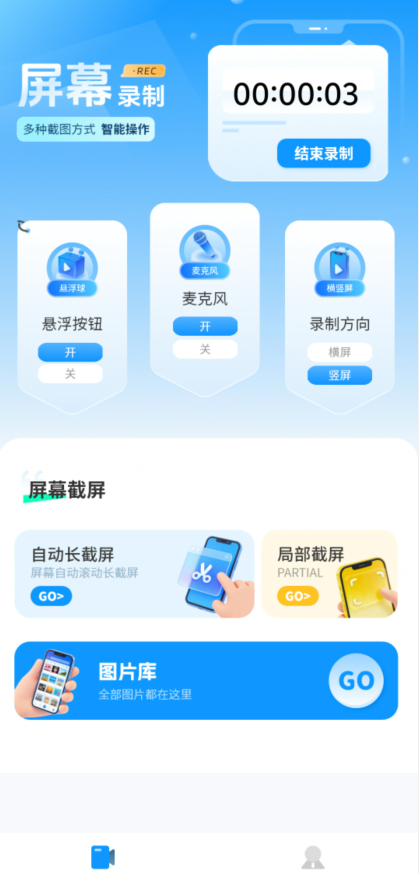Tap 结束录制 to stop recording
419x874 pixels.
point(324,153)
